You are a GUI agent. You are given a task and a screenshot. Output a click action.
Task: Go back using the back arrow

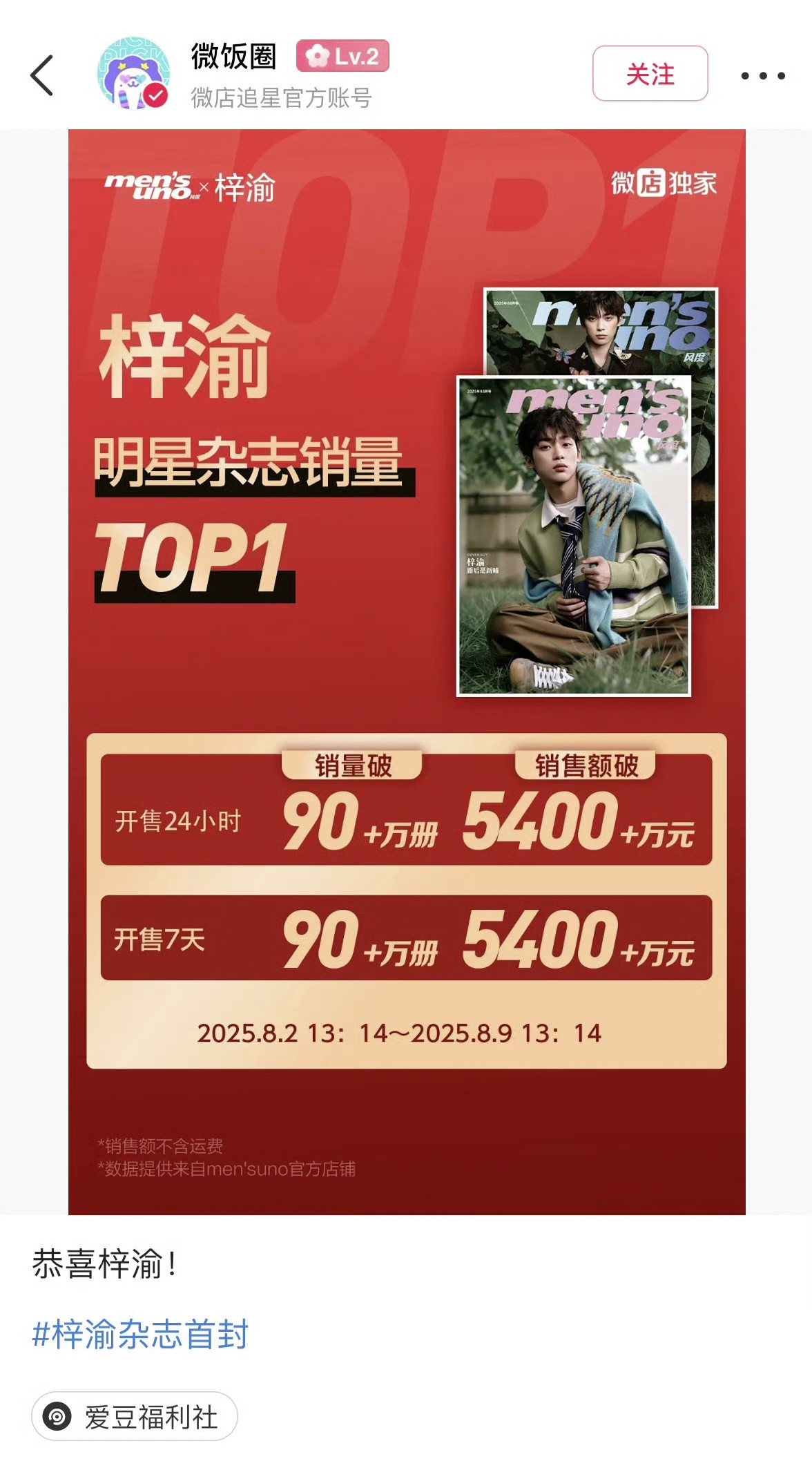[x=42, y=75]
